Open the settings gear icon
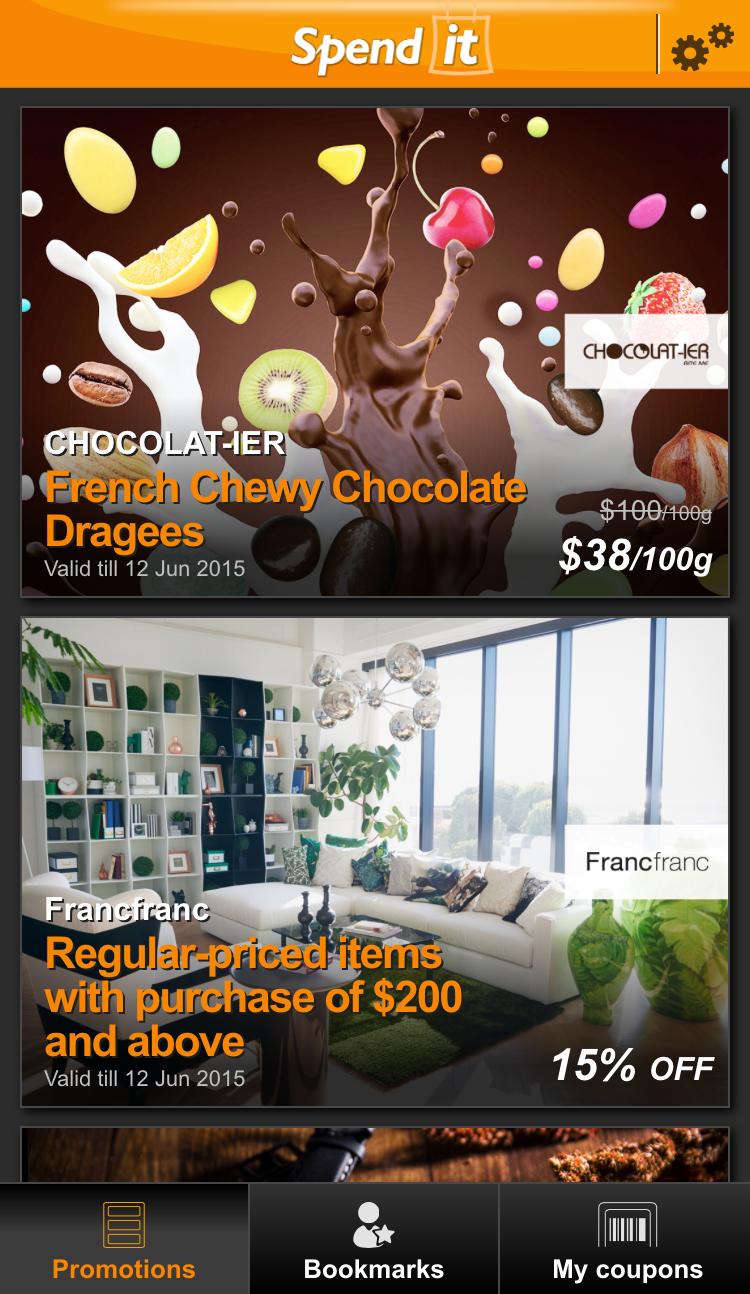Image resolution: width=750 pixels, height=1294 pixels. 702,46
